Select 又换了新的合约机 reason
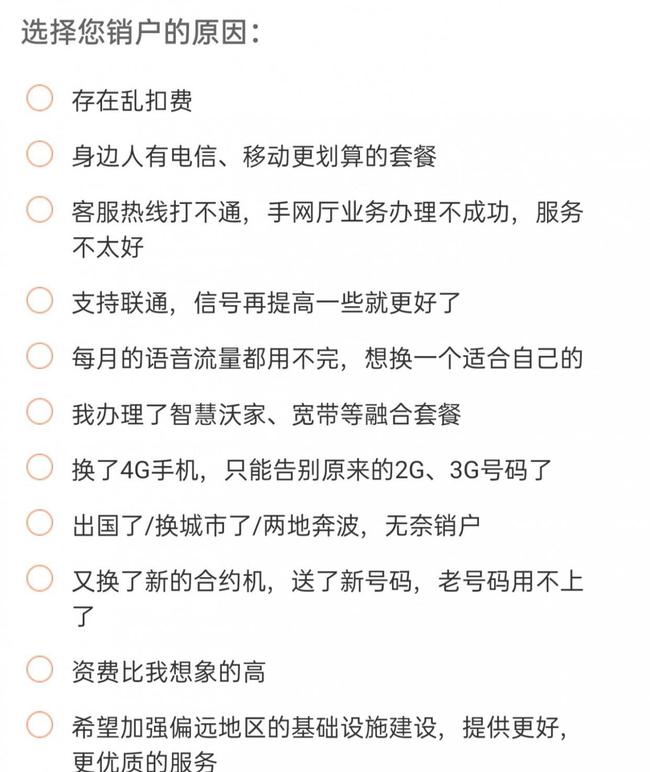Image resolution: width=650 pixels, height=772 pixels. 40,578
